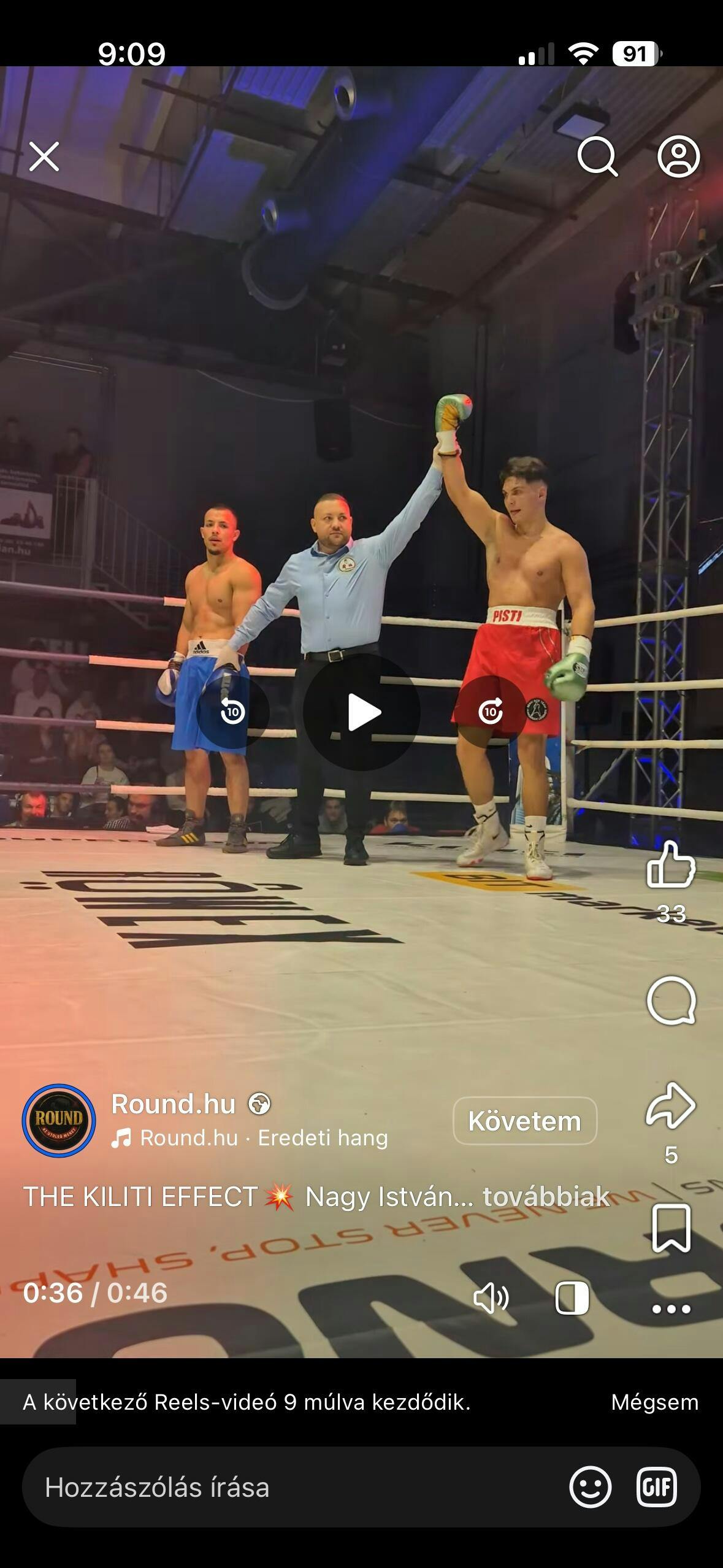This screenshot has width=723, height=1568.
Task: Open the GIF picker in comment box
Action: click(x=657, y=1487)
